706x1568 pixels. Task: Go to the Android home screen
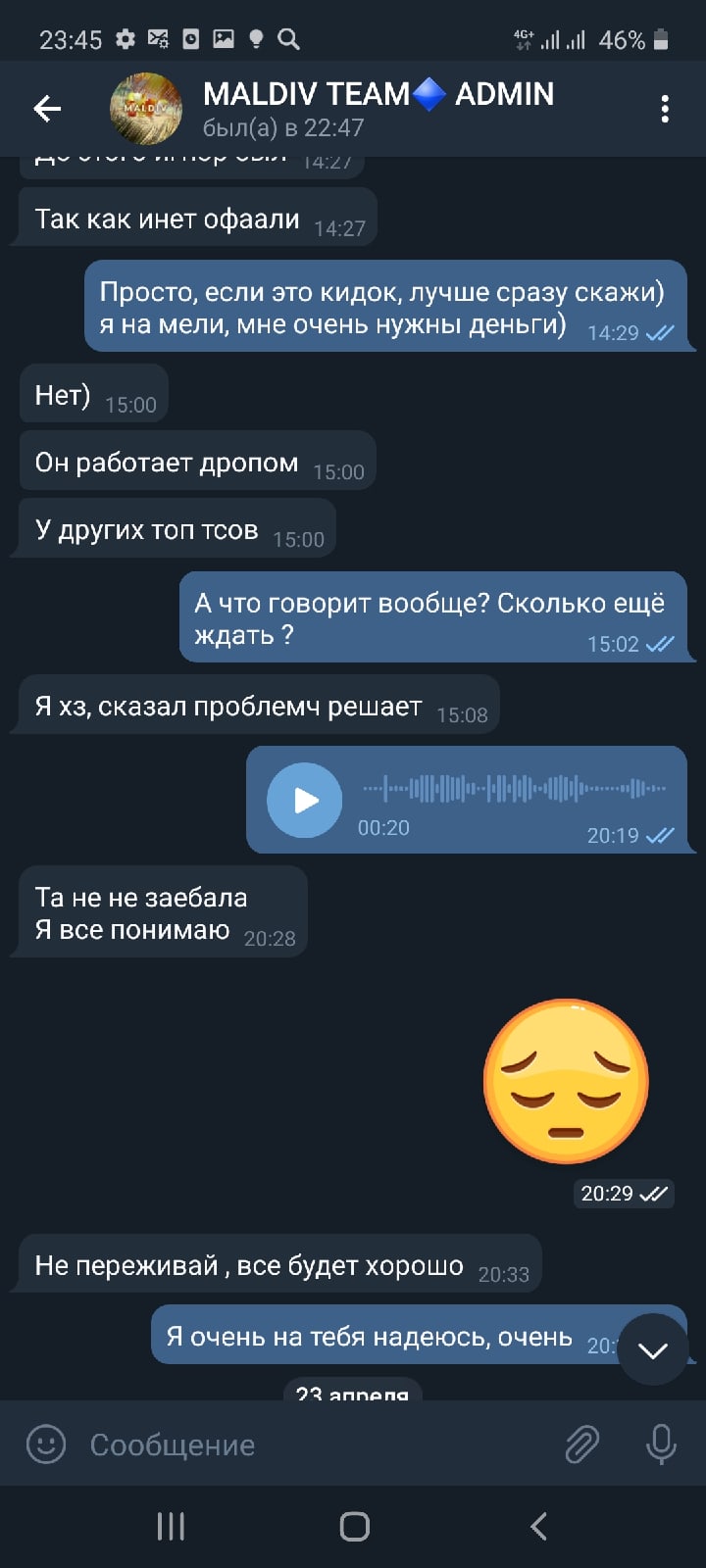coord(354,1526)
